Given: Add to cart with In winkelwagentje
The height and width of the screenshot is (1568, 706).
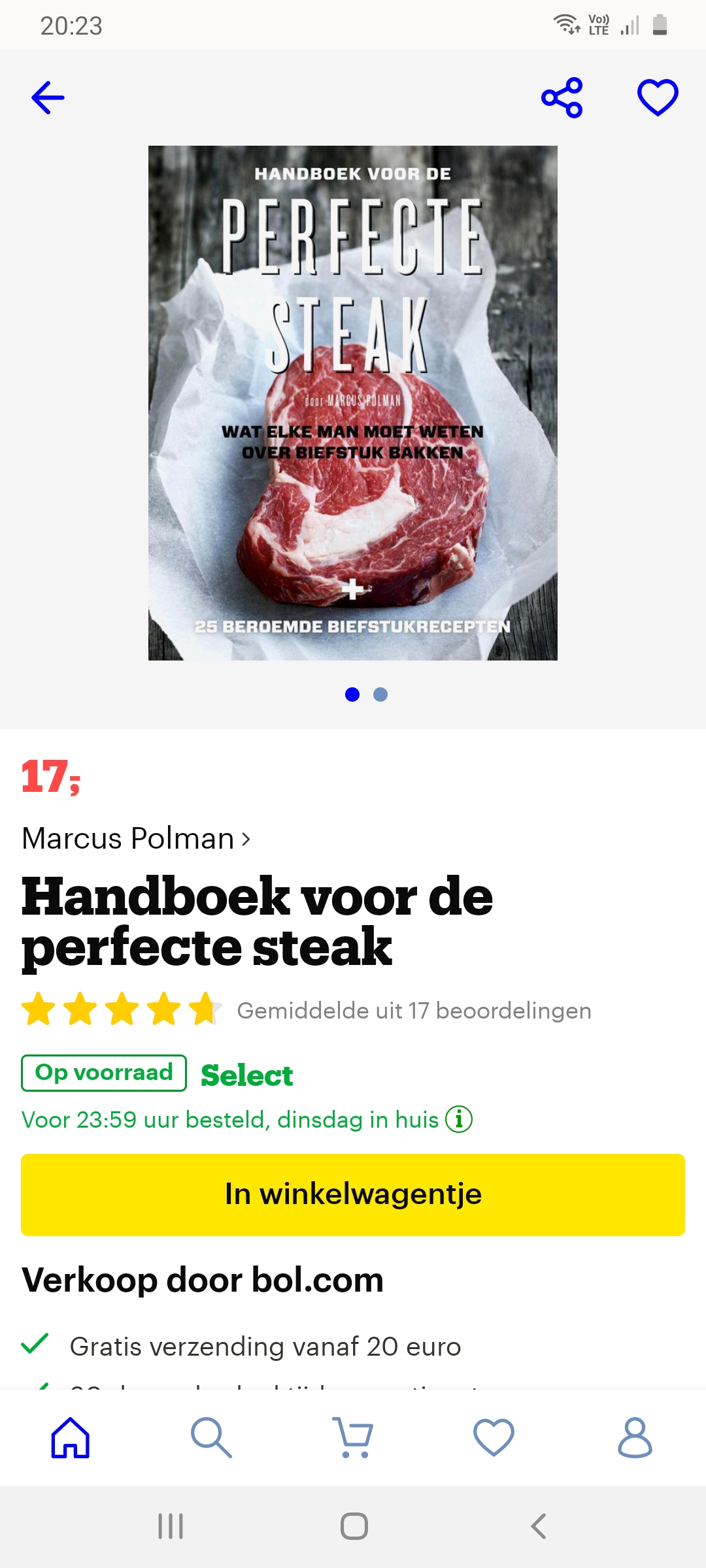Looking at the screenshot, I should [353, 1194].
